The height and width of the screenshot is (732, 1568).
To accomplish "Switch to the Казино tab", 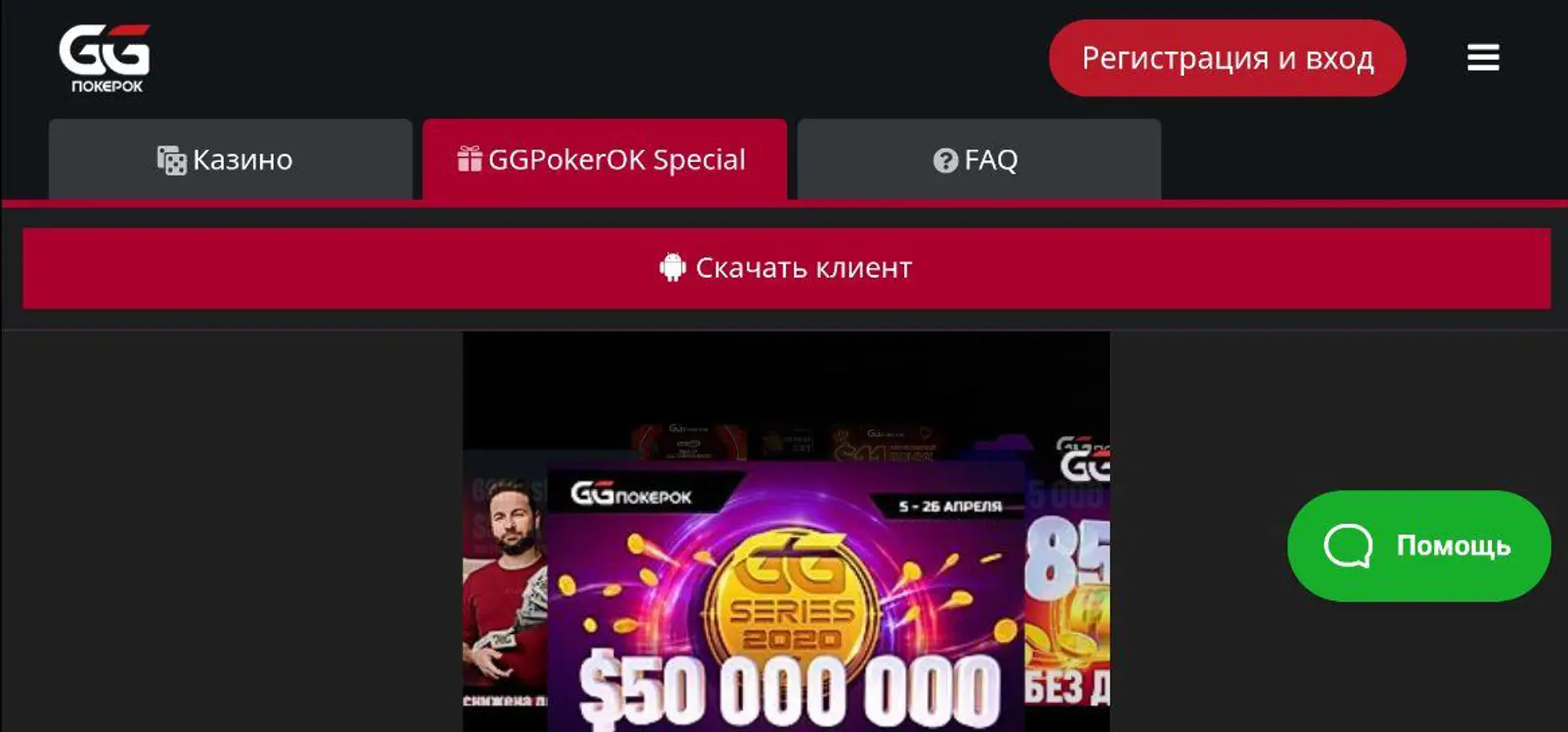I will [x=230, y=159].
